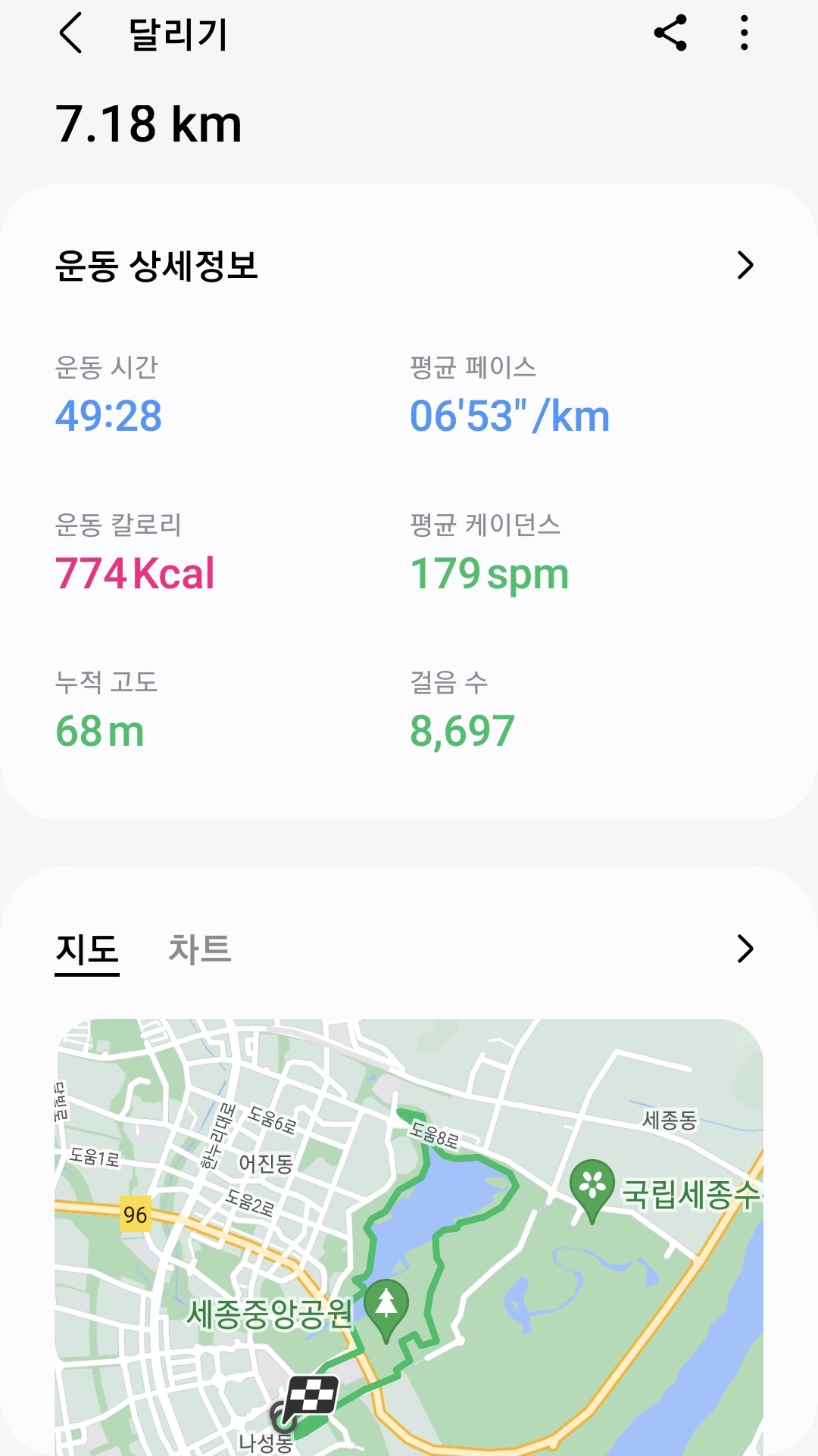
Task: Share this running workout
Action: [670, 33]
